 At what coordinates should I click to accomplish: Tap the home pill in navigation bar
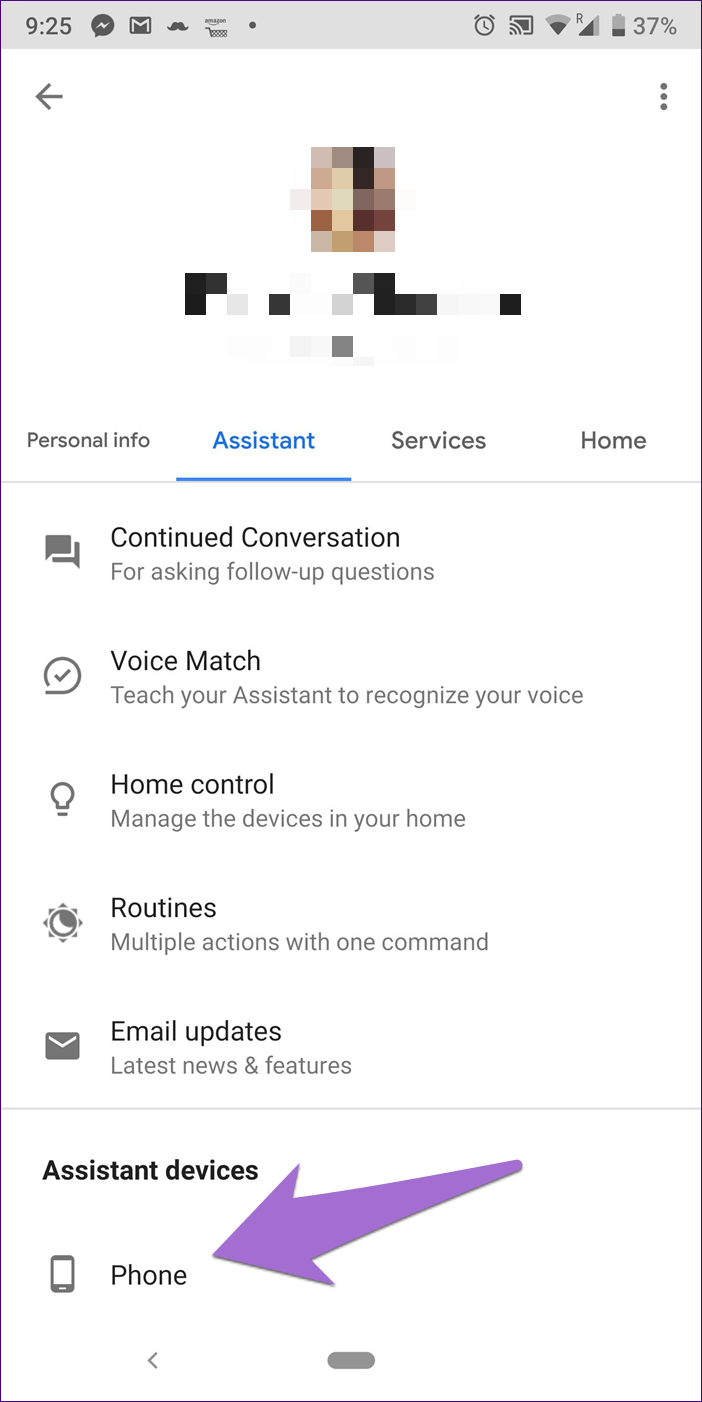(x=351, y=1360)
